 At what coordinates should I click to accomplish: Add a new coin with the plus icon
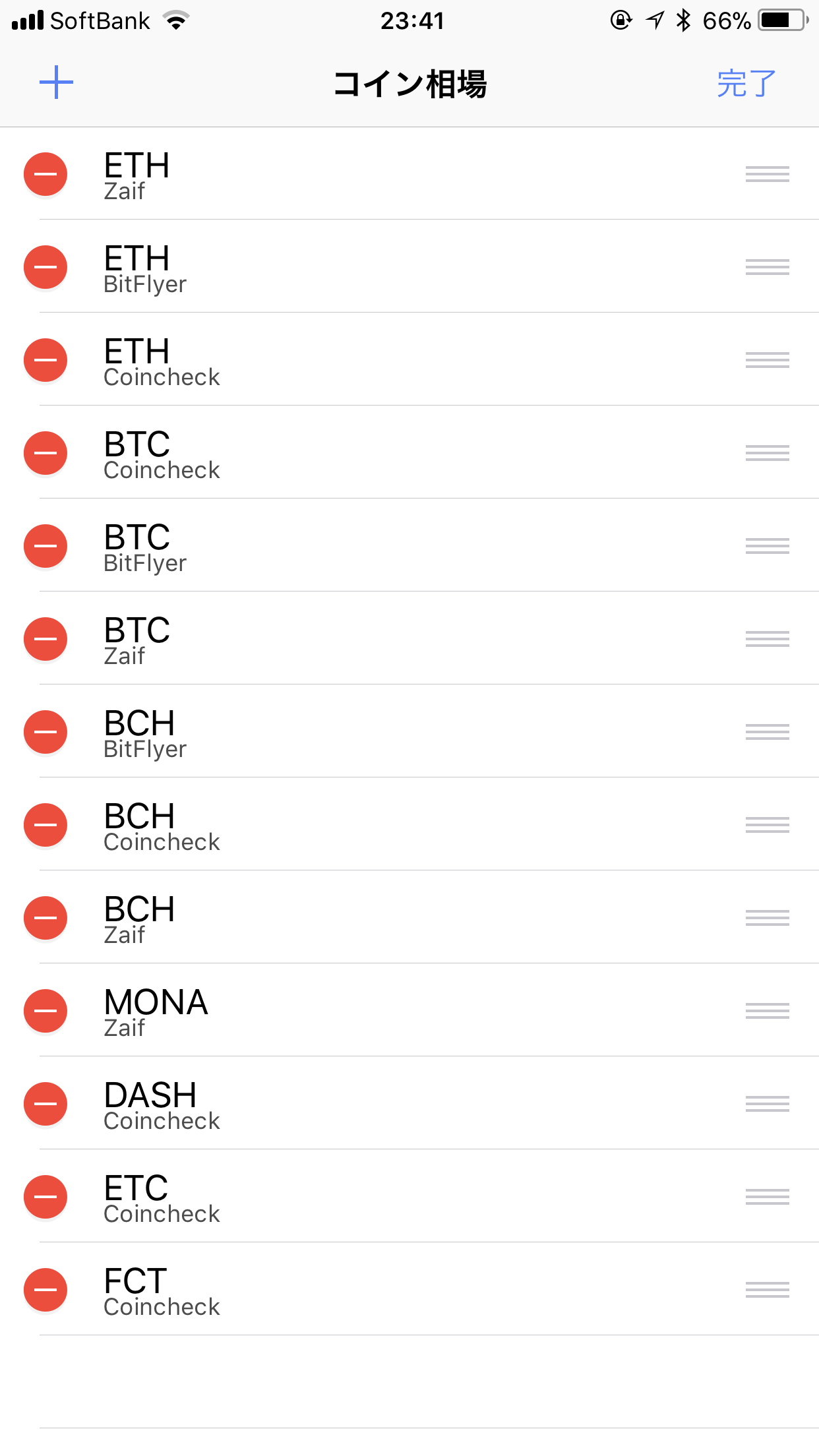tap(56, 82)
